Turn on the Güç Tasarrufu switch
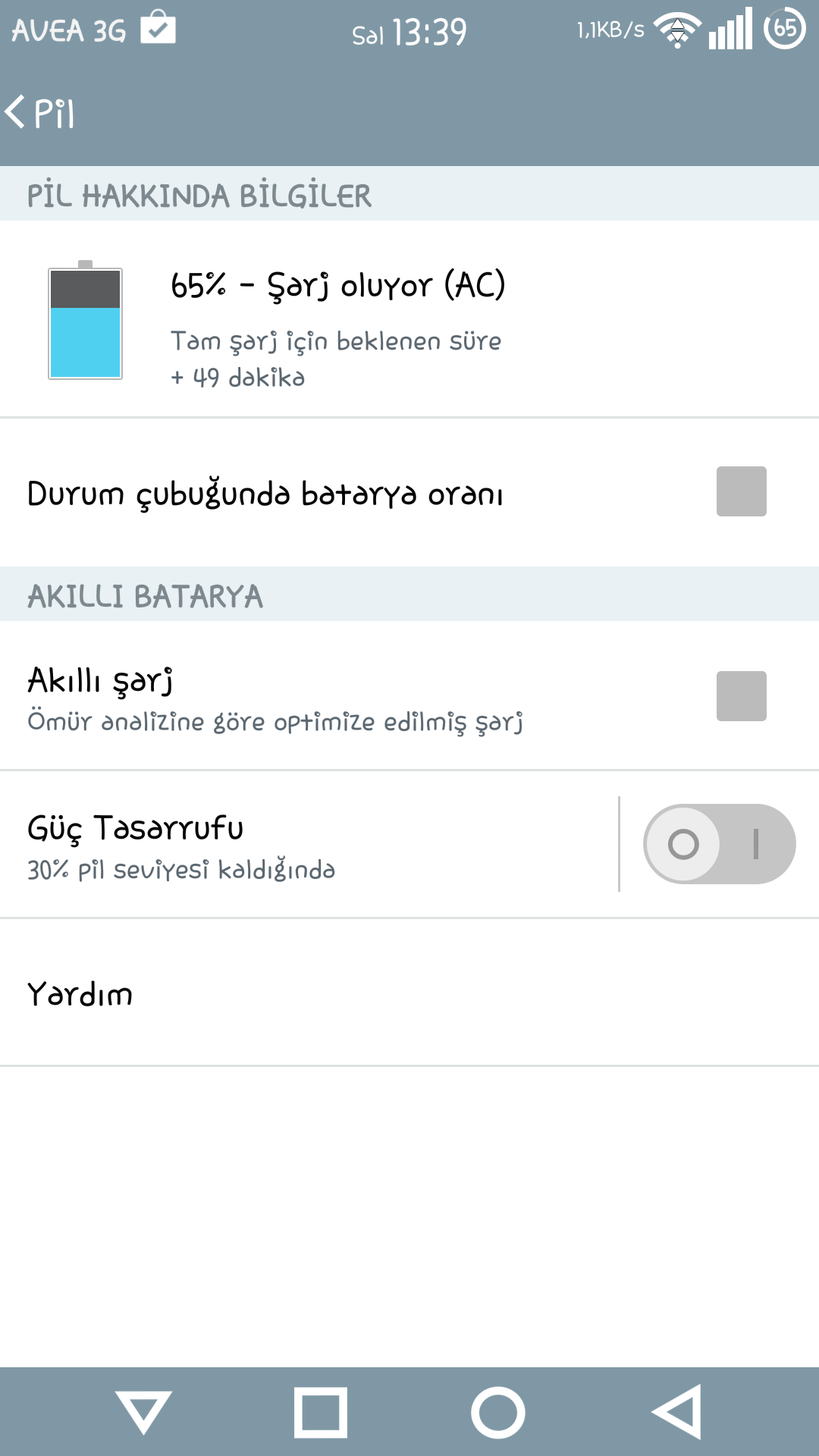The height and width of the screenshot is (1456, 819). click(x=719, y=844)
